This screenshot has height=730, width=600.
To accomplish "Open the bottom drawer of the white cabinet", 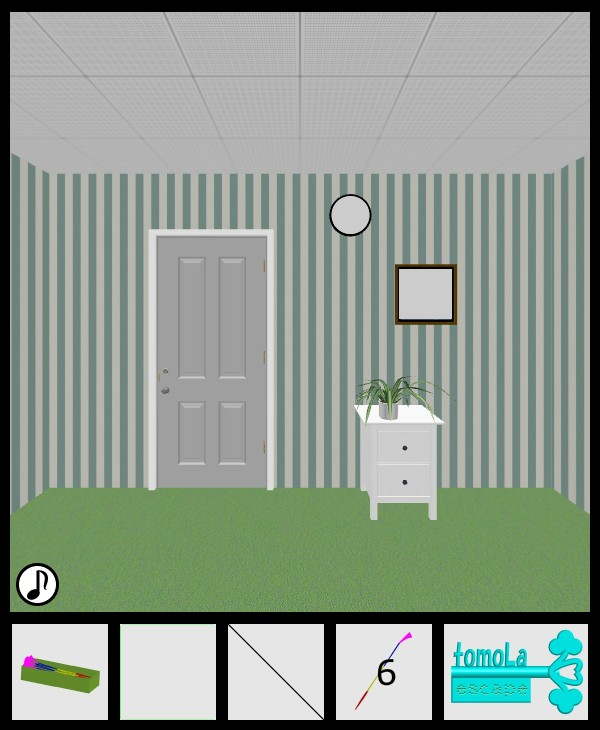I will [x=404, y=481].
